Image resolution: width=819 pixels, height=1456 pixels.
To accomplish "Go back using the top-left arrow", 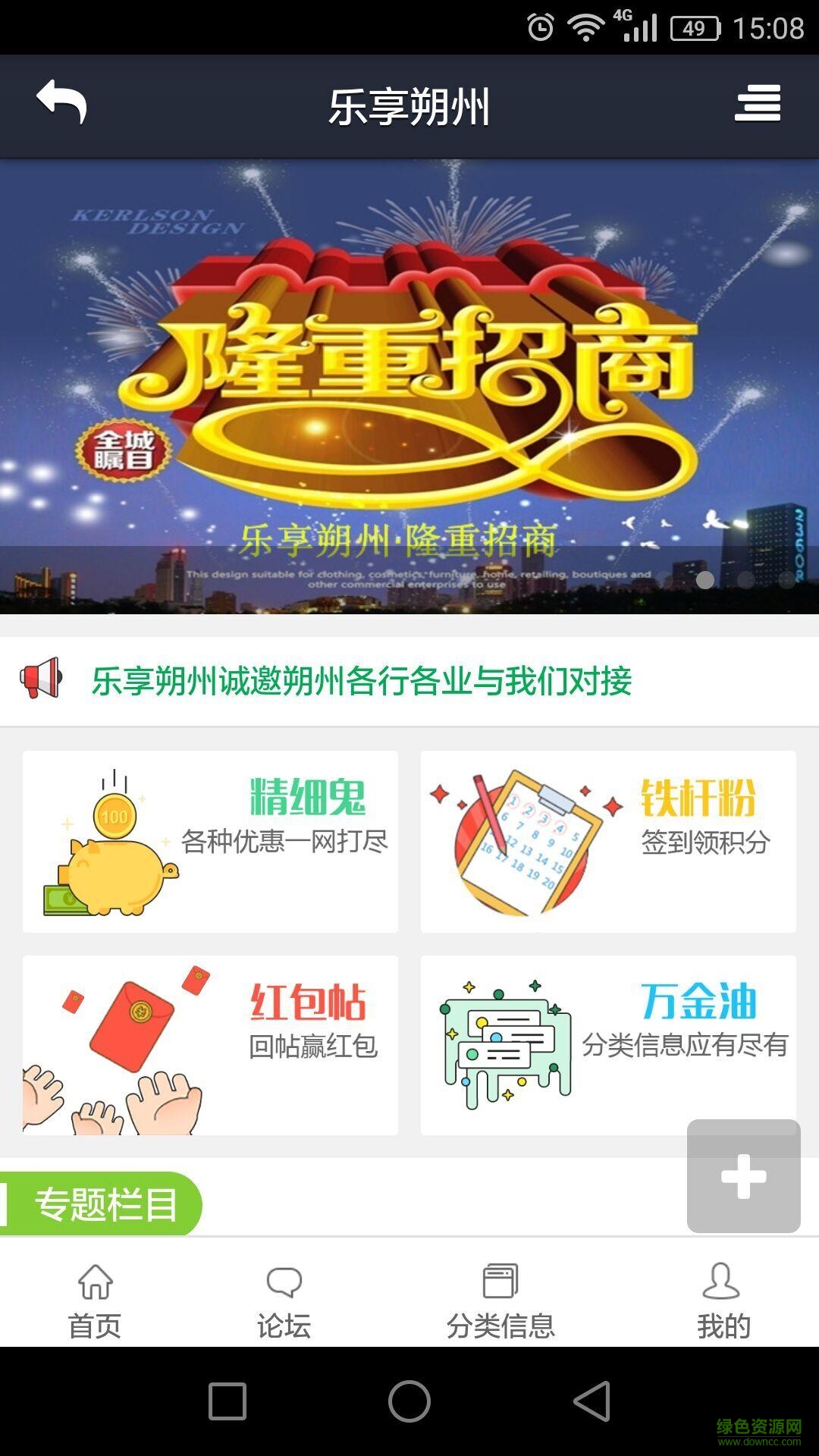I will point(62,102).
